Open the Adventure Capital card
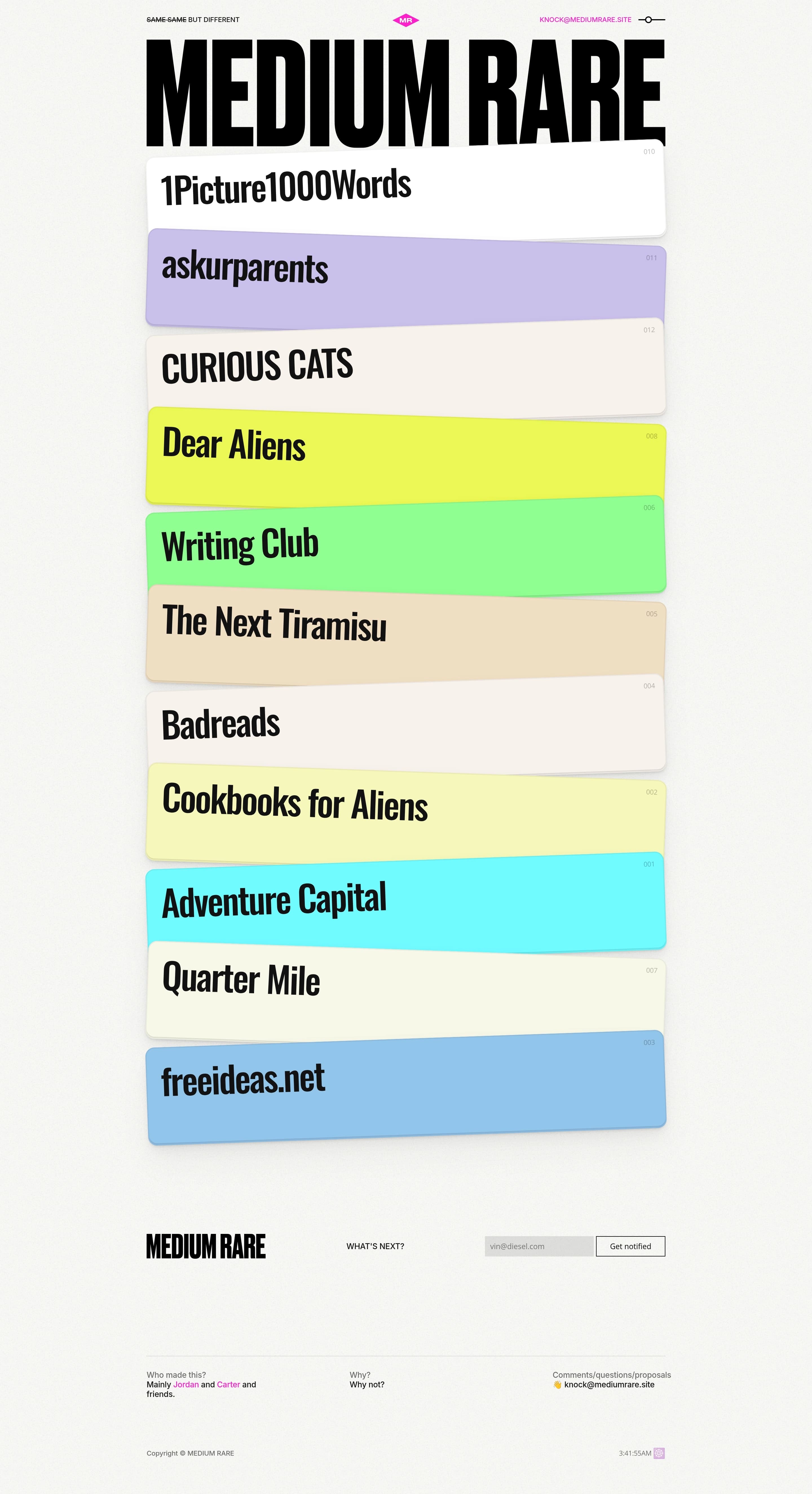The image size is (812, 1494). coord(406,902)
